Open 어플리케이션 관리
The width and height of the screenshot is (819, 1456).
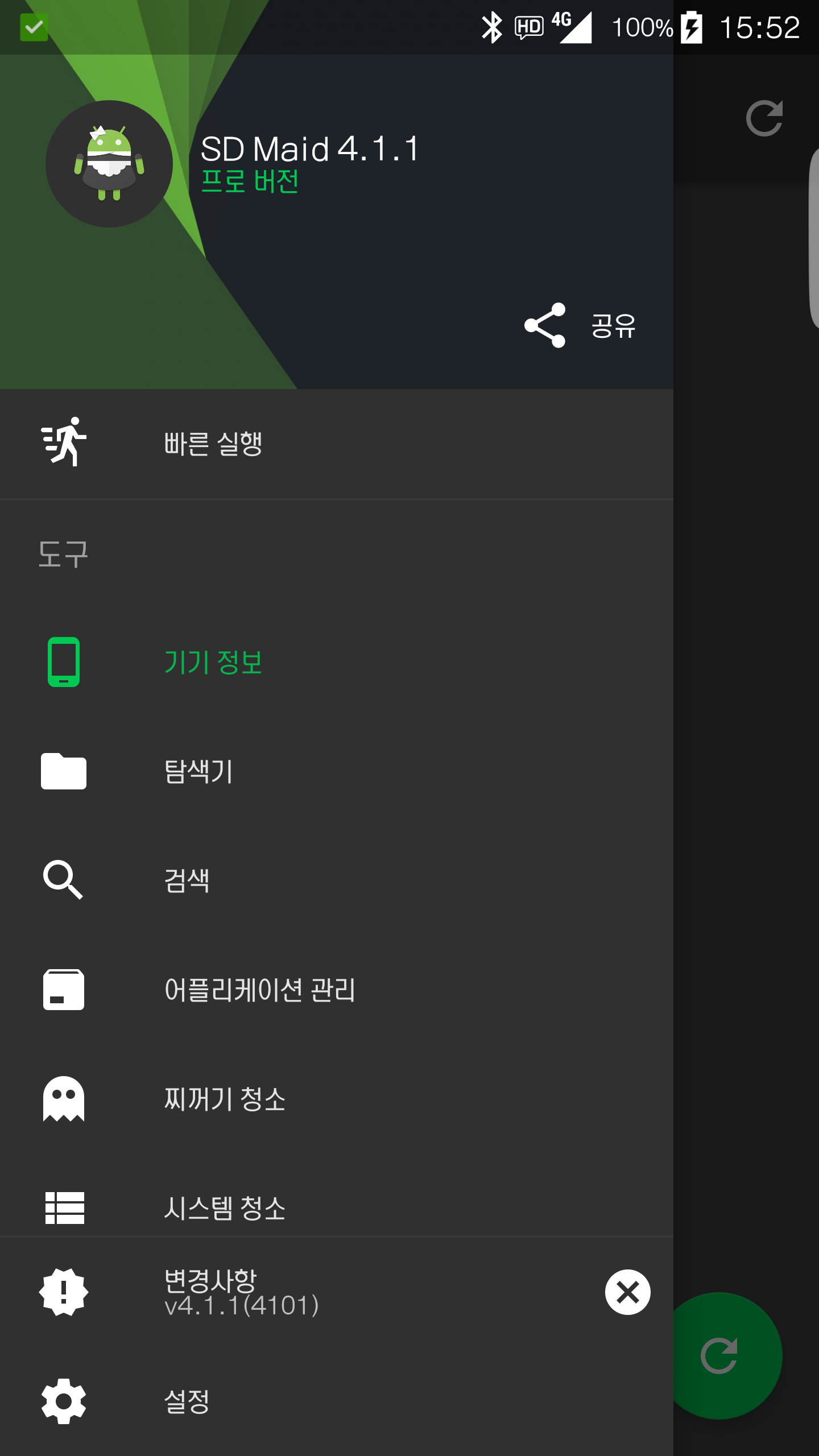coord(259,990)
